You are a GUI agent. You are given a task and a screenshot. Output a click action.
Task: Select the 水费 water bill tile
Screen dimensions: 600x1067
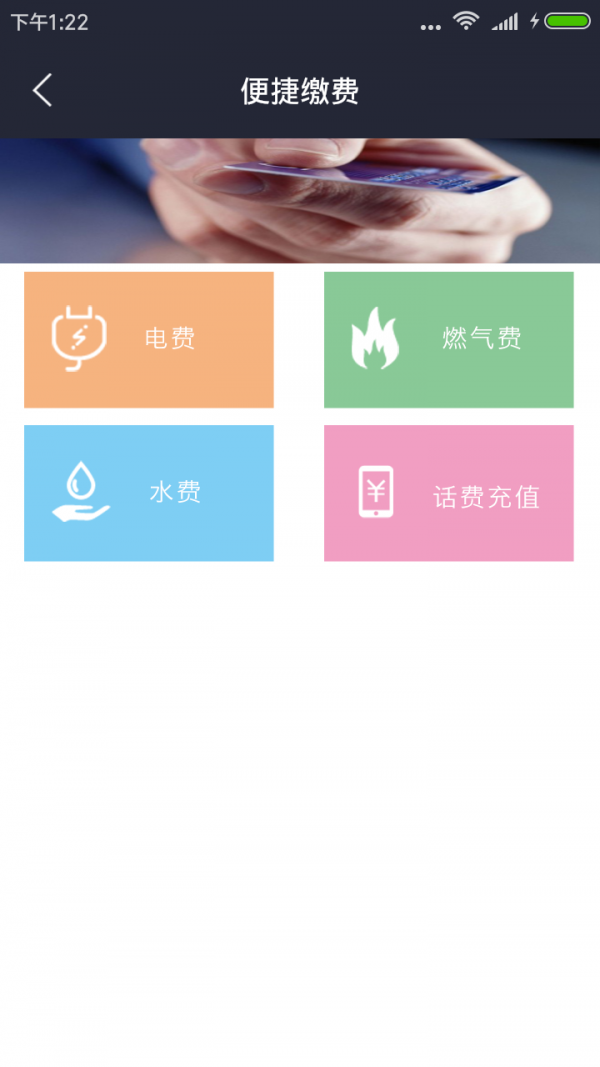pos(148,492)
